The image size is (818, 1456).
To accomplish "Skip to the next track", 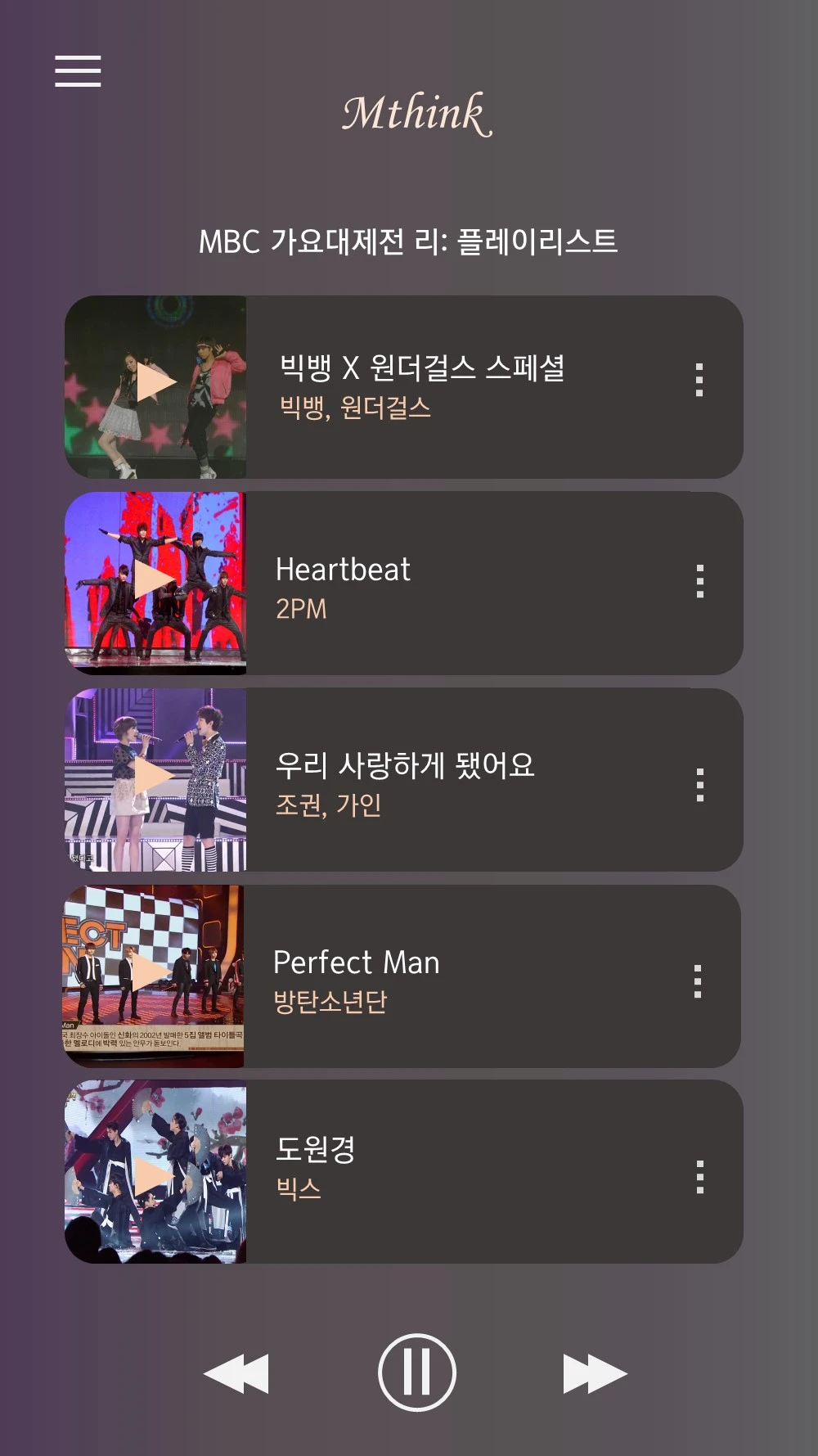I will [x=593, y=1371].
